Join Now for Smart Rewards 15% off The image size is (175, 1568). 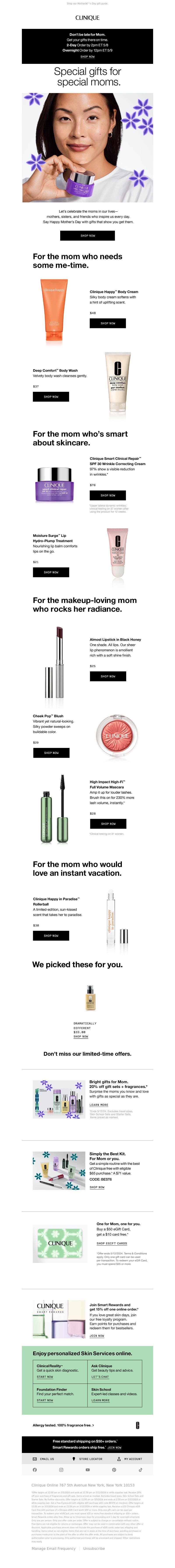coord(97,1336)
